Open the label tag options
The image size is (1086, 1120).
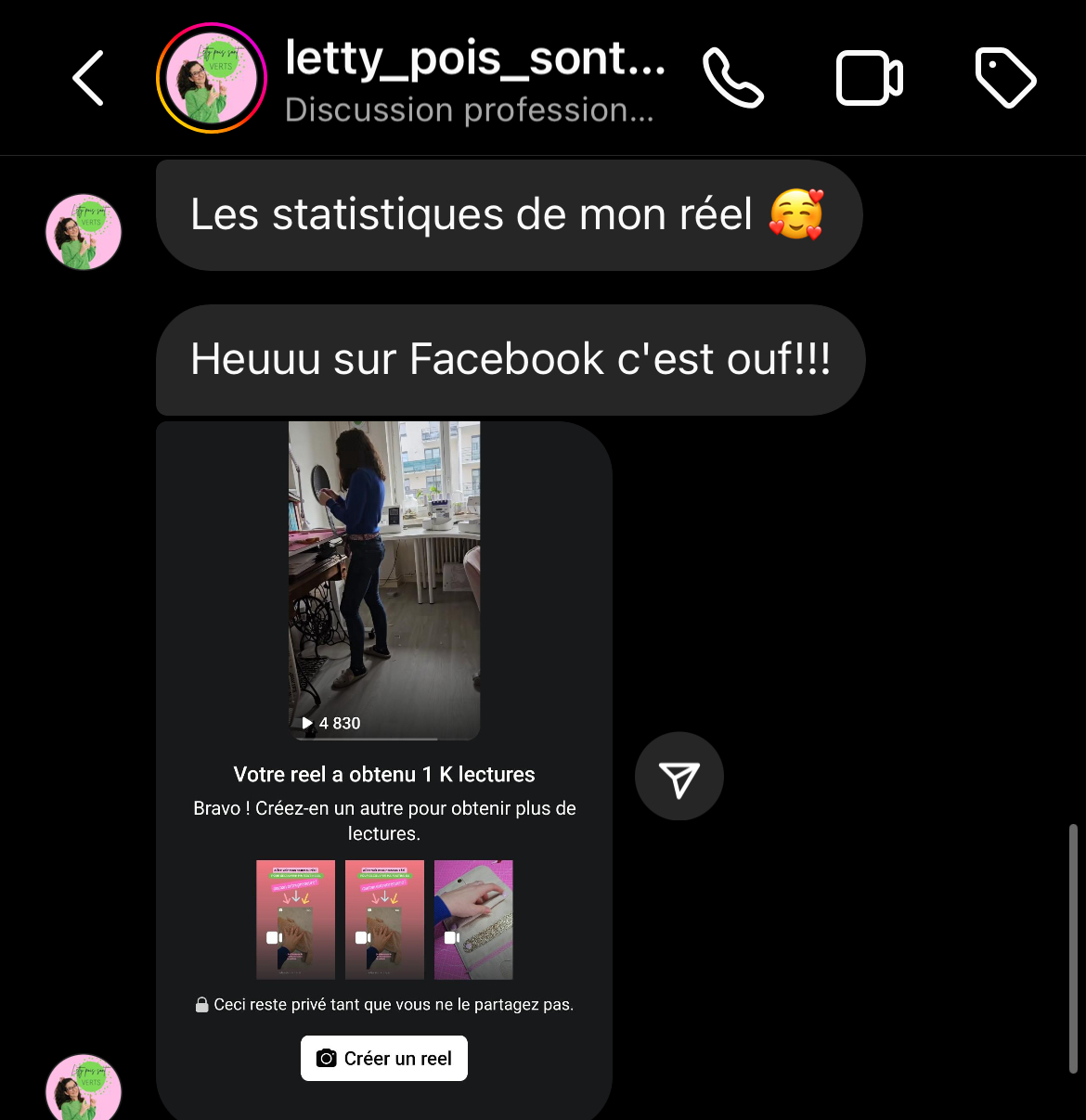(x=1005, y=78)
